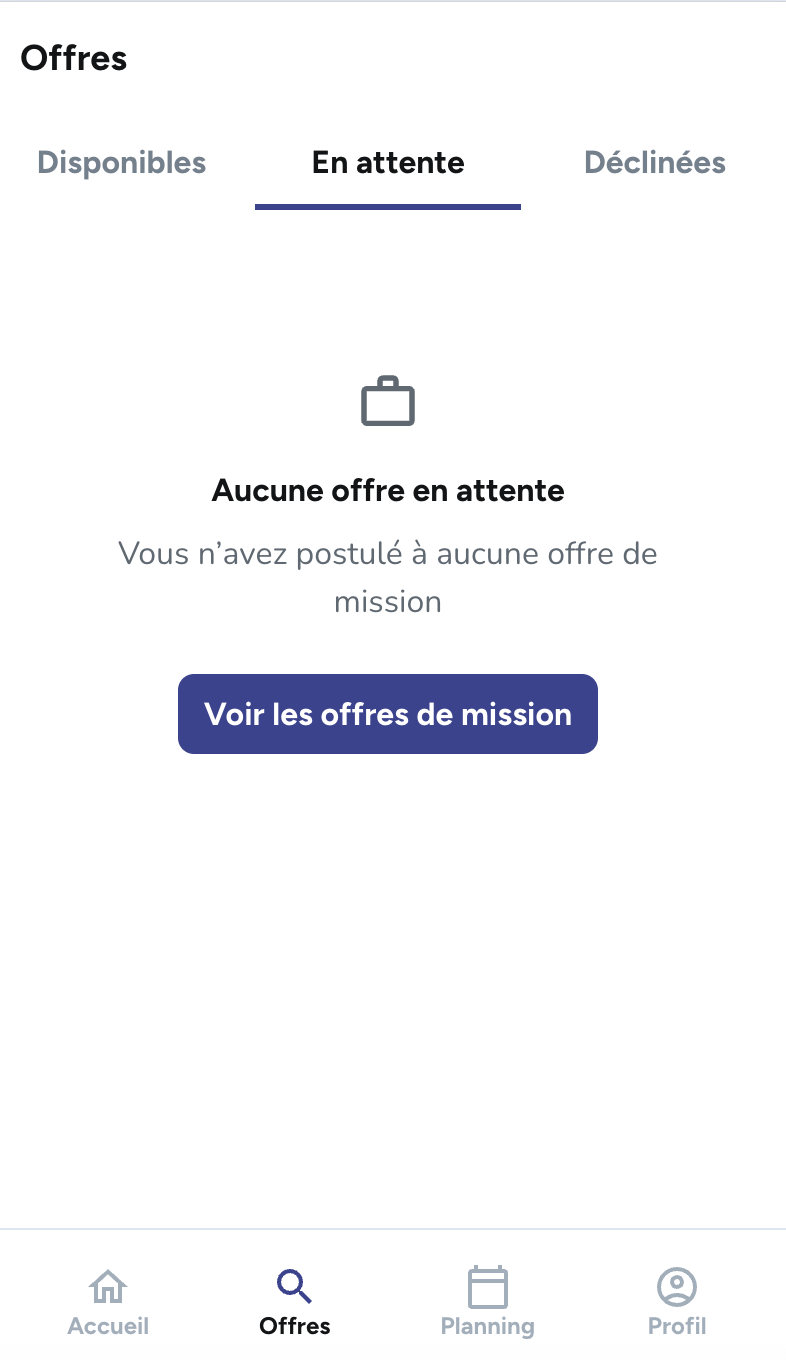Open Profil from the bottom bar
Image resolution: width=786 pixels, height=1360 pixels.
click(x=677, y=1300)
